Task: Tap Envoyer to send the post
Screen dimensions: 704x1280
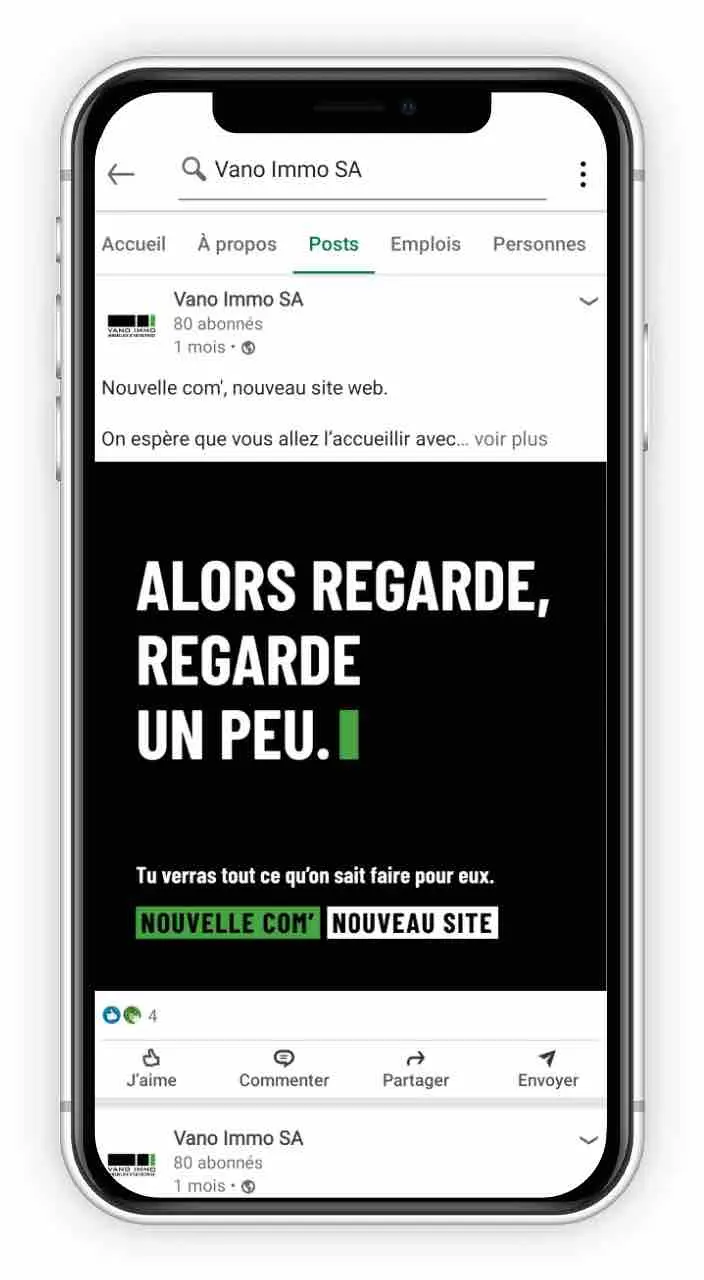Action: pos(548,1069)
